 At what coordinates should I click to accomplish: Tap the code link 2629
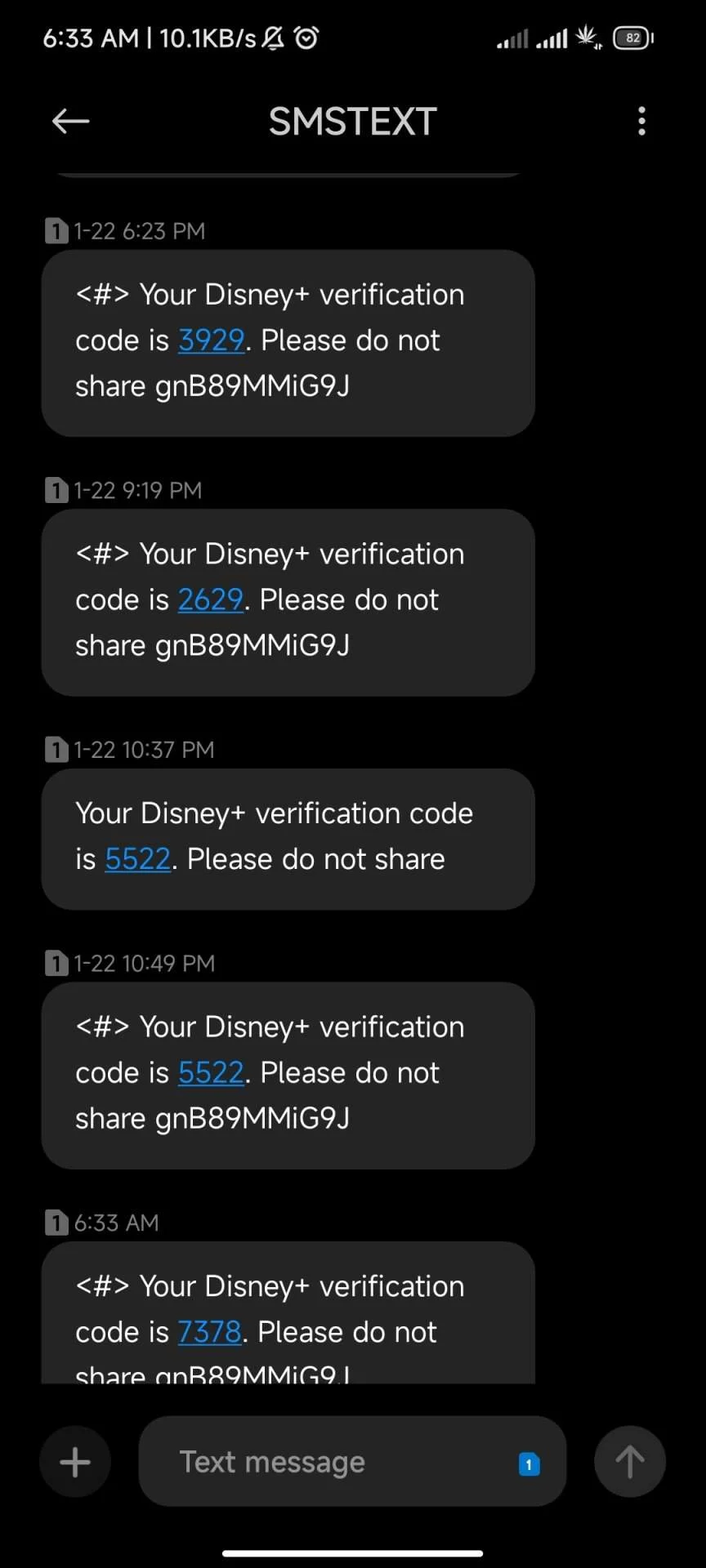[211, 599]
